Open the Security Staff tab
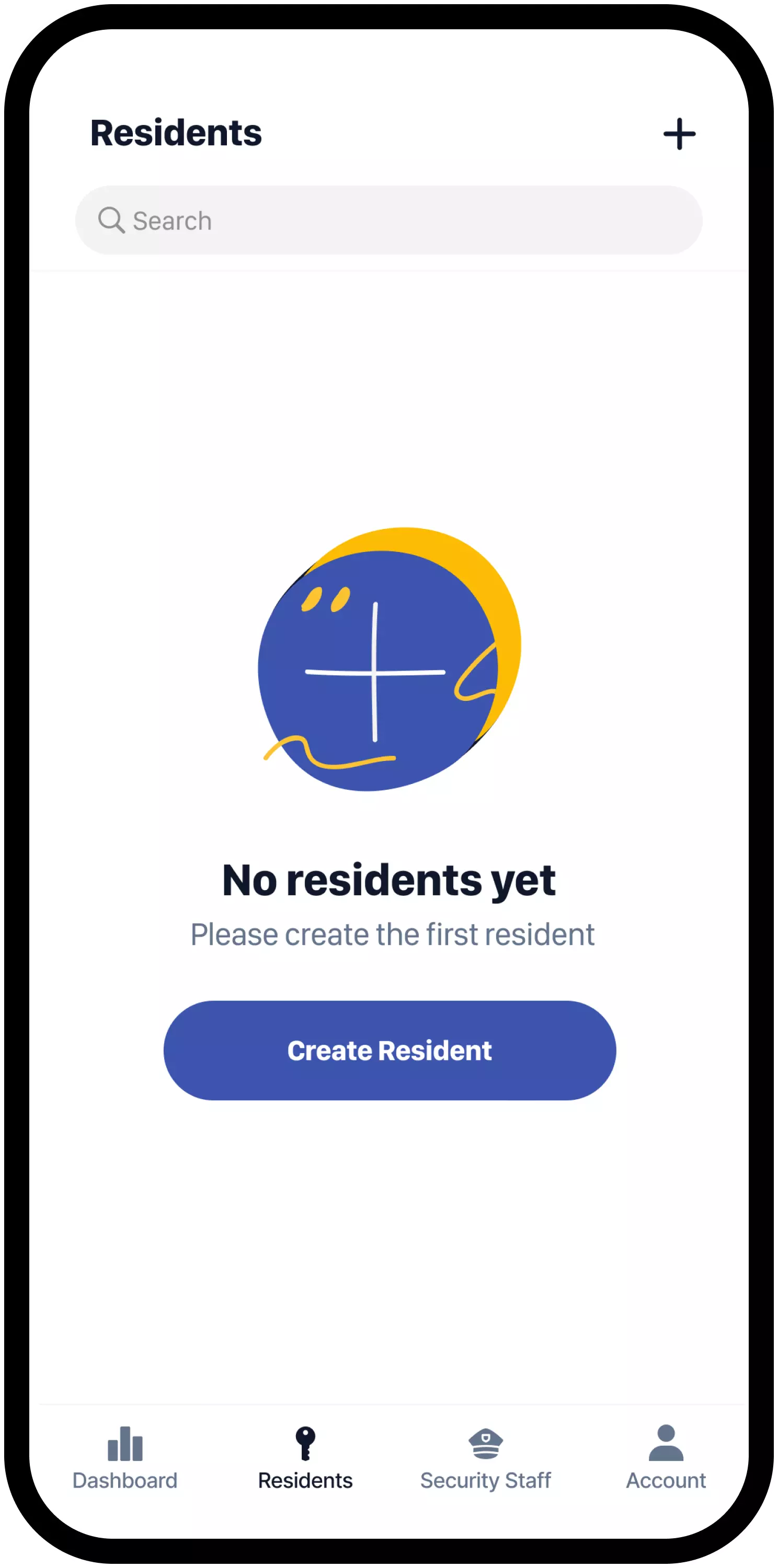Screen dimensions: 778x1568 click(x=485, y=1457)
